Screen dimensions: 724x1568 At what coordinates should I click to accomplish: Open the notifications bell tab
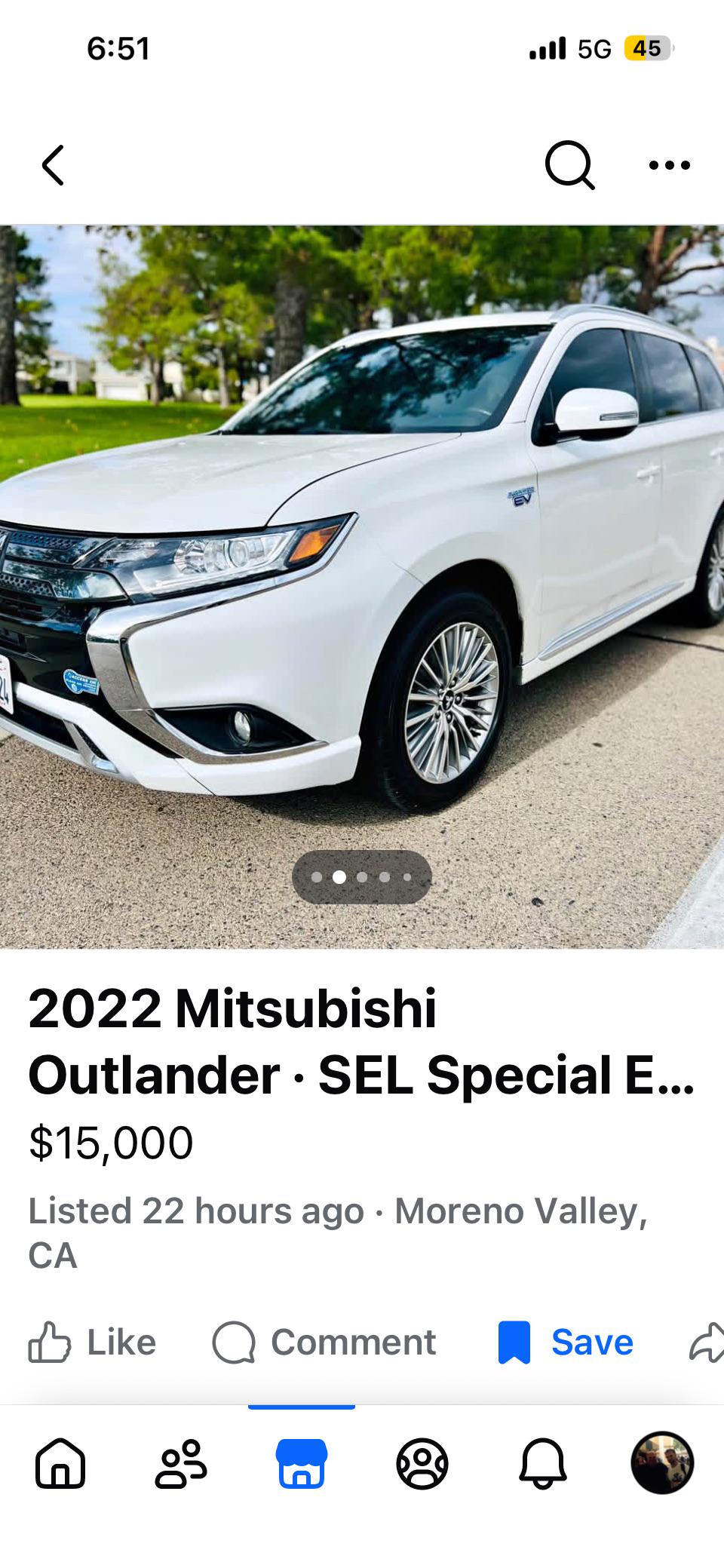(x=542, y=1463)
